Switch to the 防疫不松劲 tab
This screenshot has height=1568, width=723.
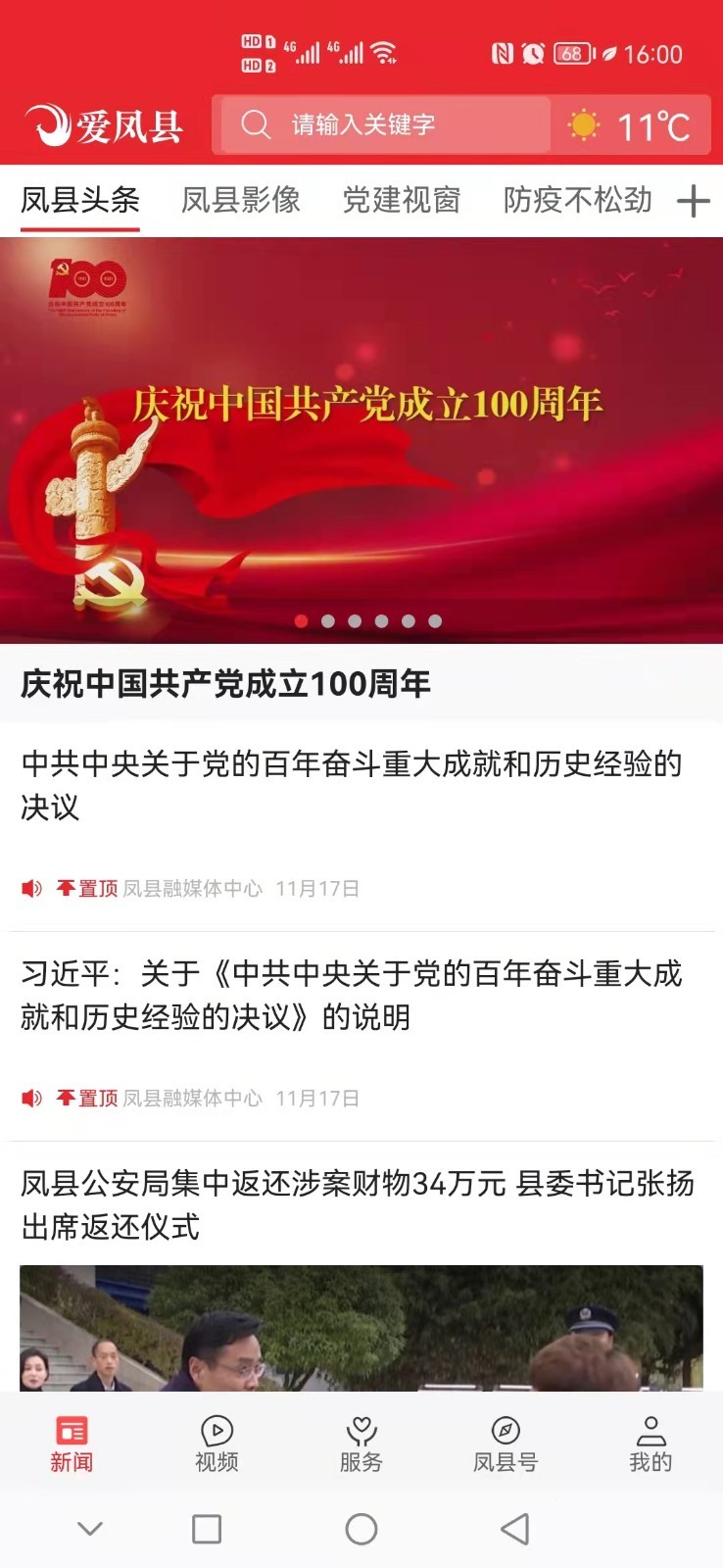point(577,200)
